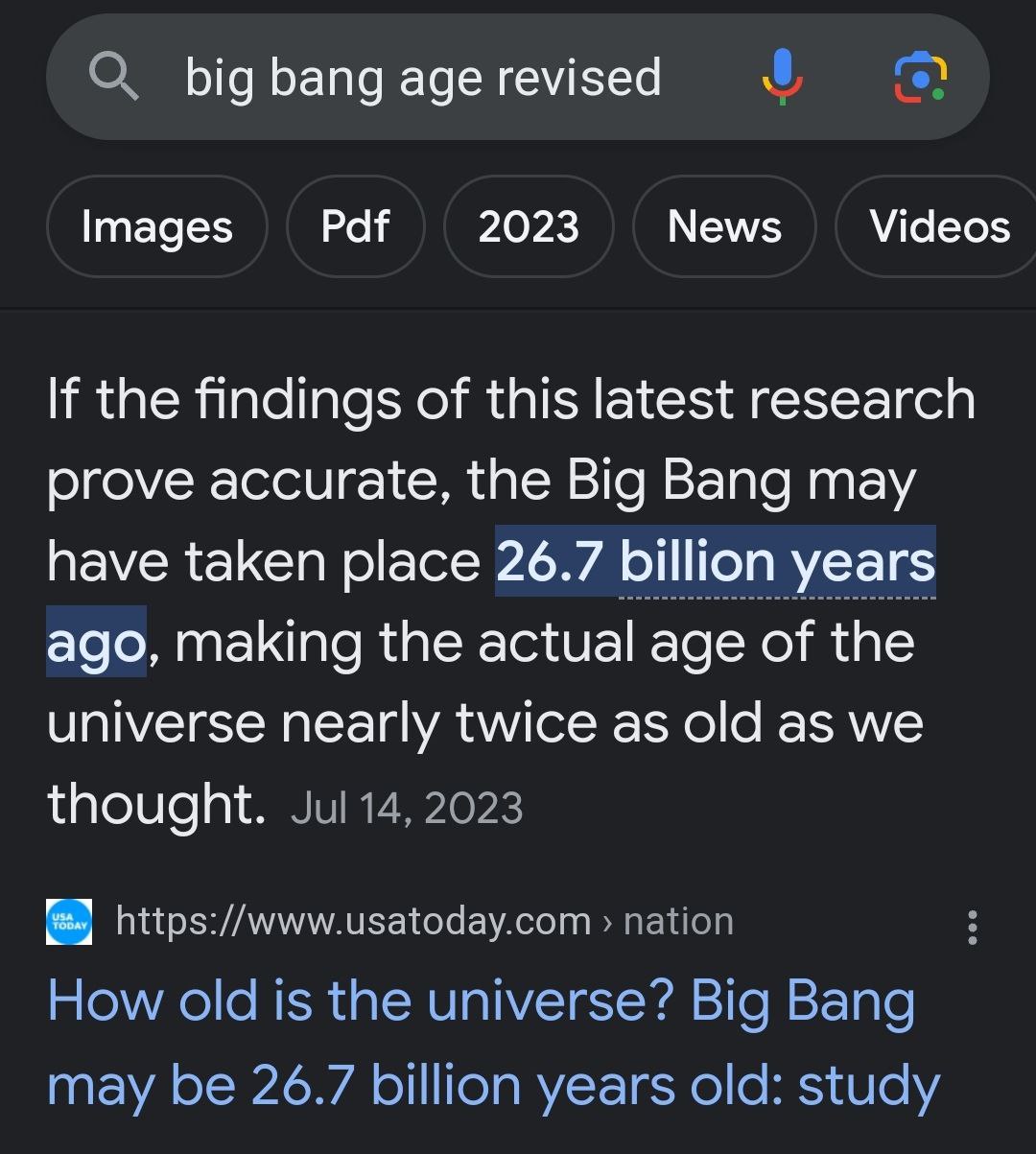This screenshot has height=1154, width=1036.
Task: Switch to News results
Action: 724,227
